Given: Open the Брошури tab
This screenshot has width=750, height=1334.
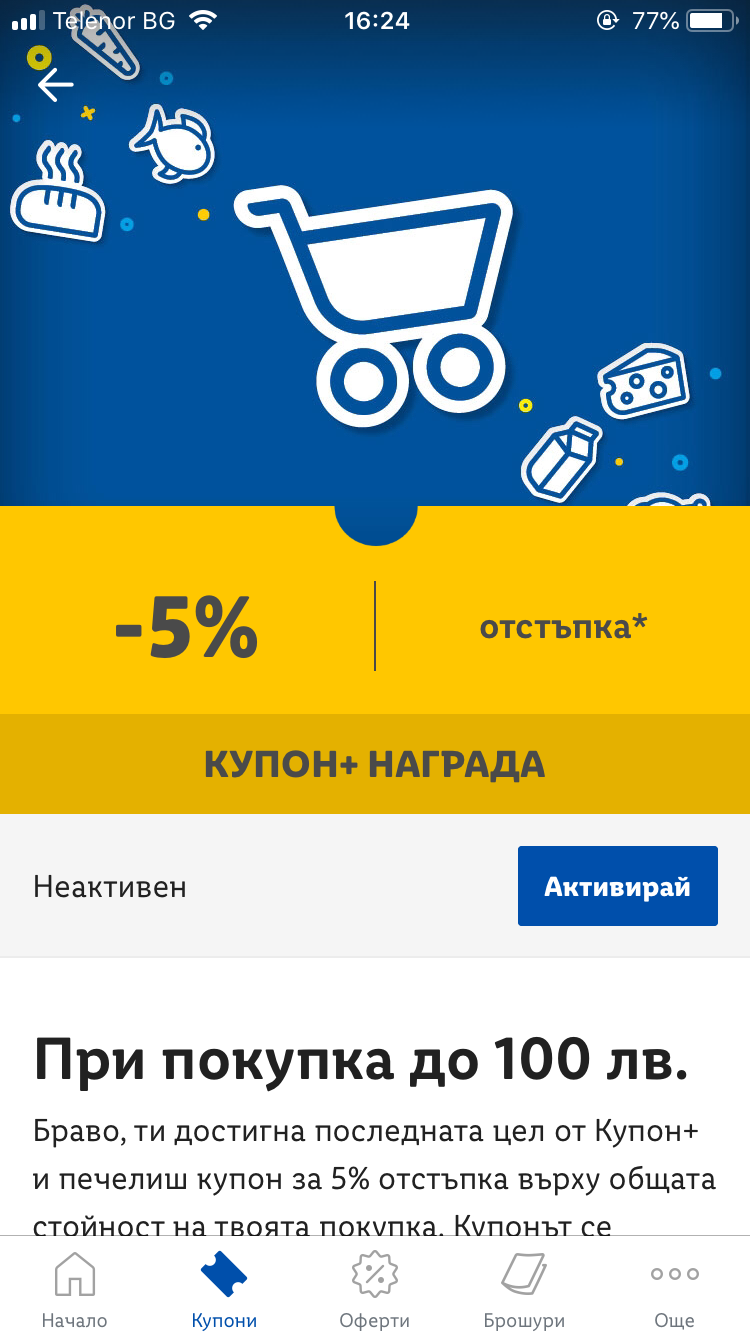Looking at the screenshot, I should tap(524, 1290).
